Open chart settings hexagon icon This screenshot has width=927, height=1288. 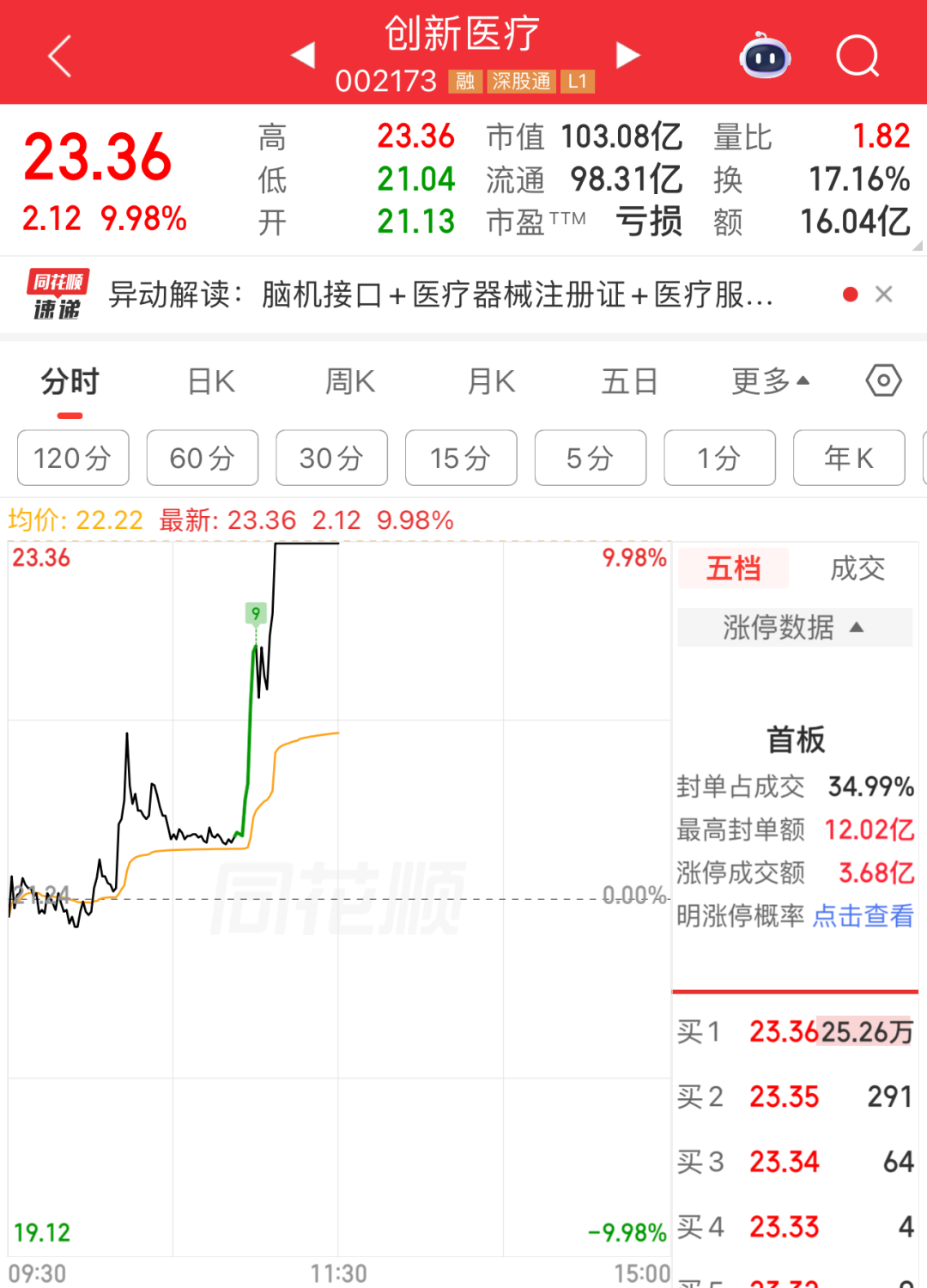883,380
